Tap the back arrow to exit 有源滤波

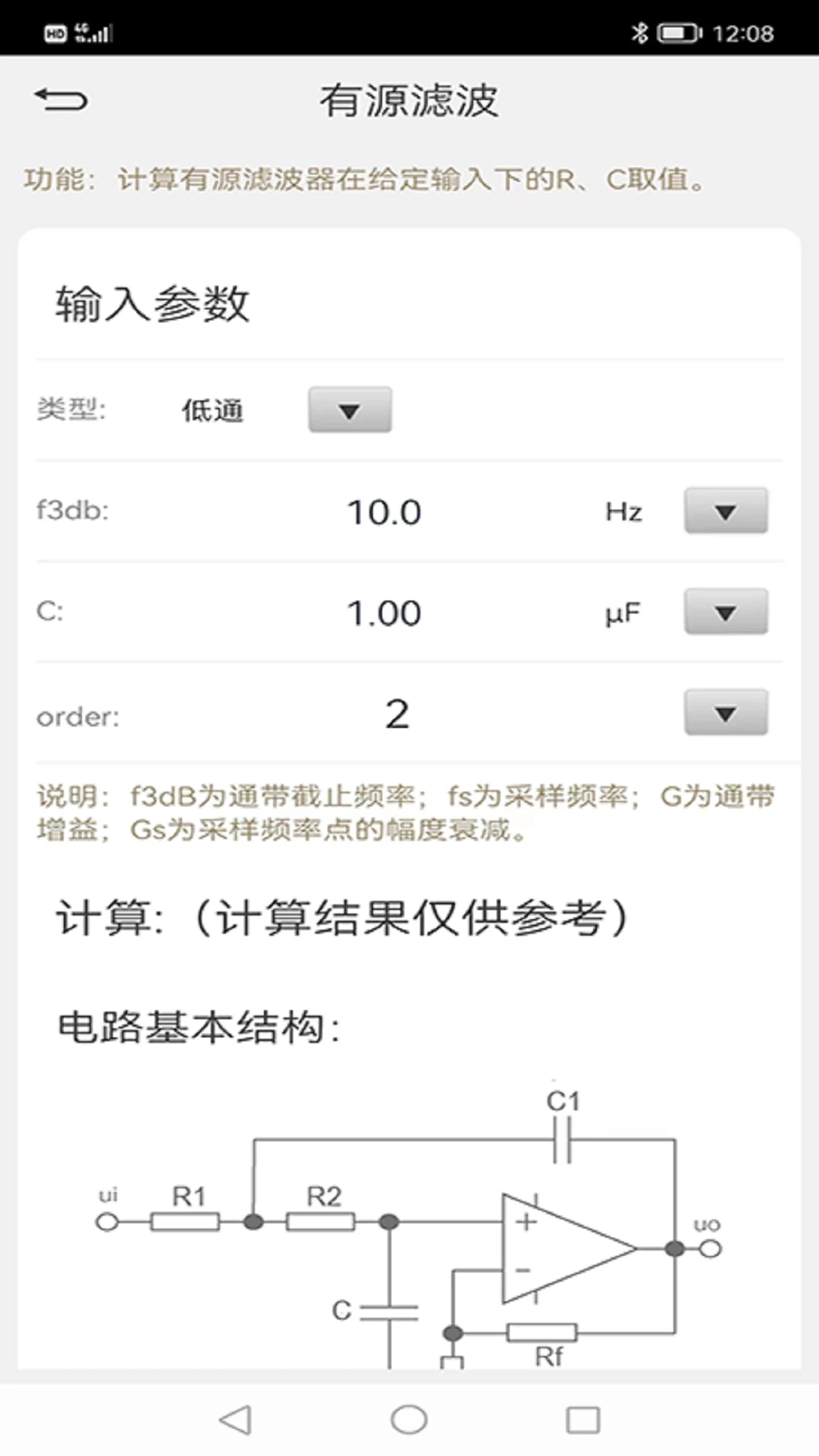[61, 101]
